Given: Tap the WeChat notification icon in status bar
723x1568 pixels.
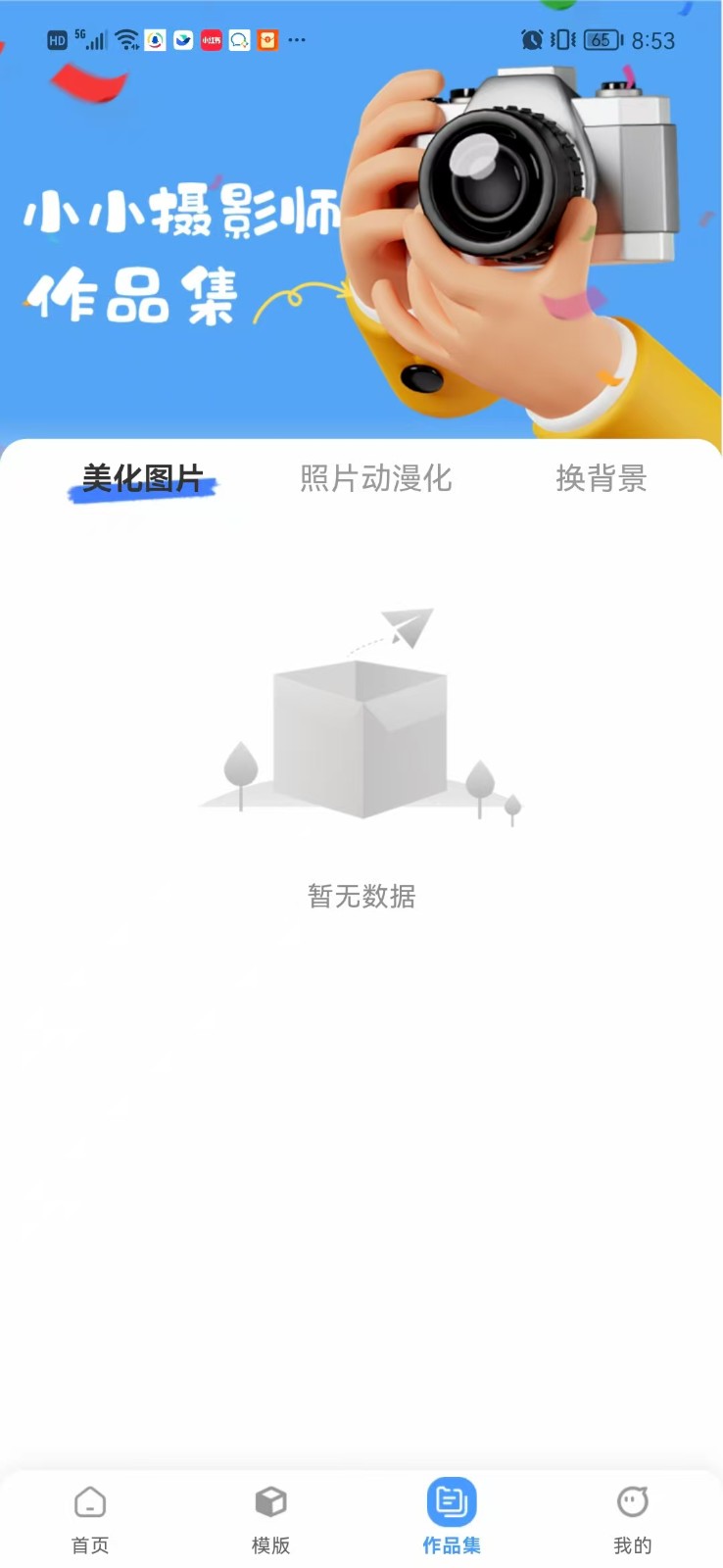Looking at the screenshot, I should click(x=238, y=40).
